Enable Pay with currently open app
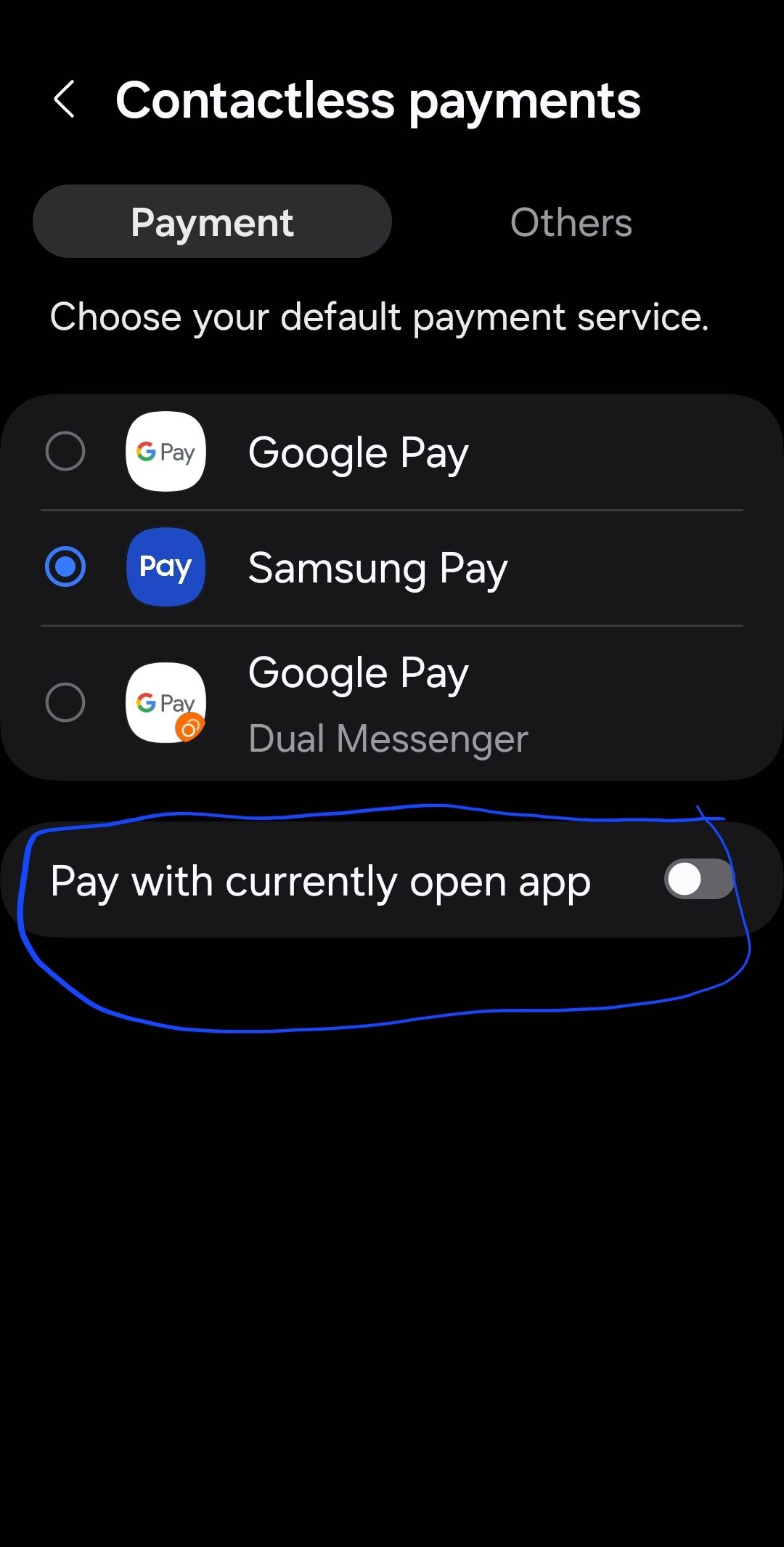 698,880
